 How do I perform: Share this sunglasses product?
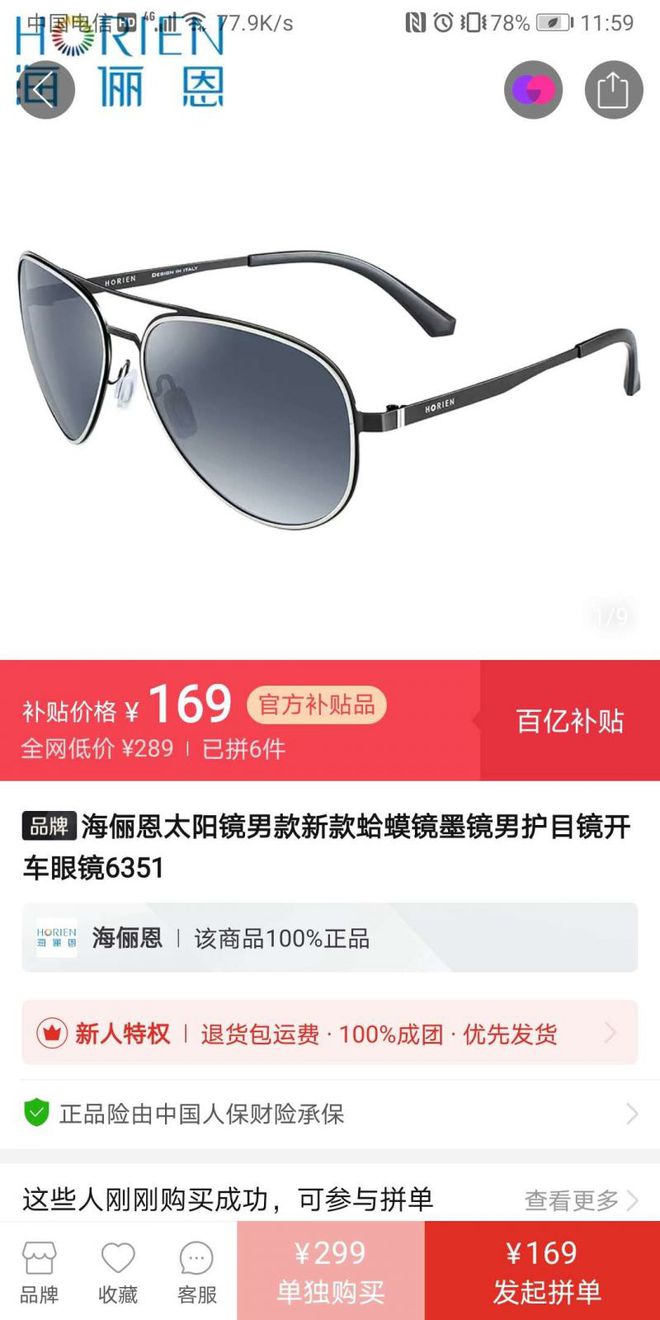pyautogui.click(x=613, y=90)
